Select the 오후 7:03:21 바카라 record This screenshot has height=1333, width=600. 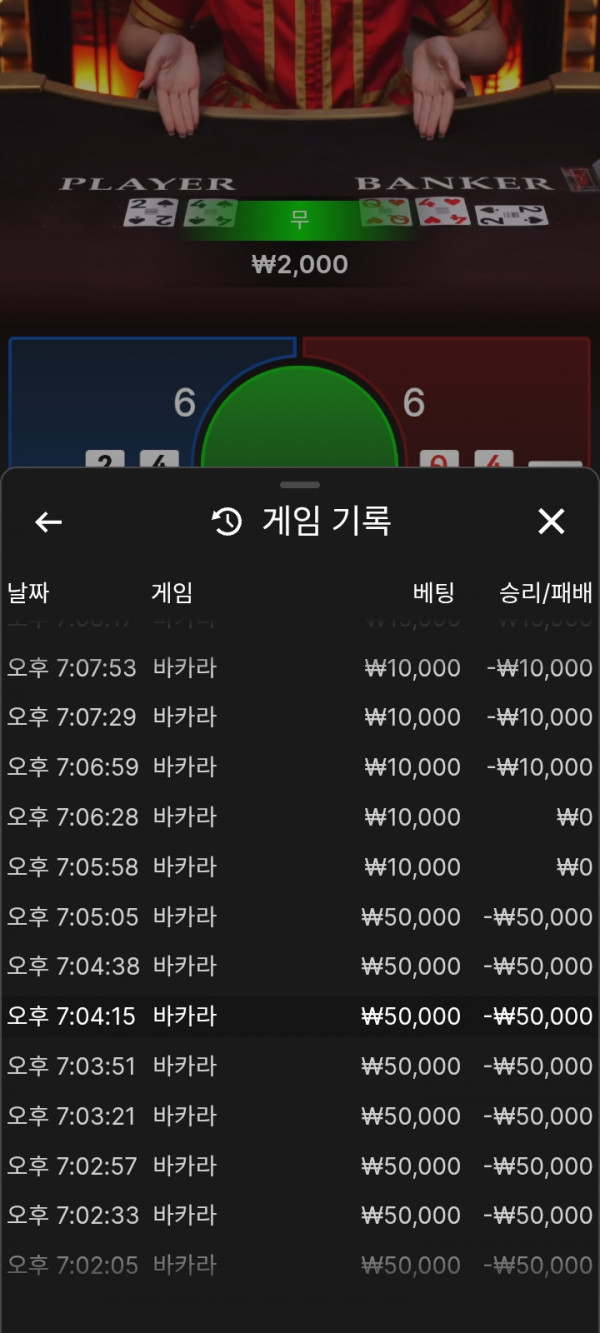[x=300, y=1116]
